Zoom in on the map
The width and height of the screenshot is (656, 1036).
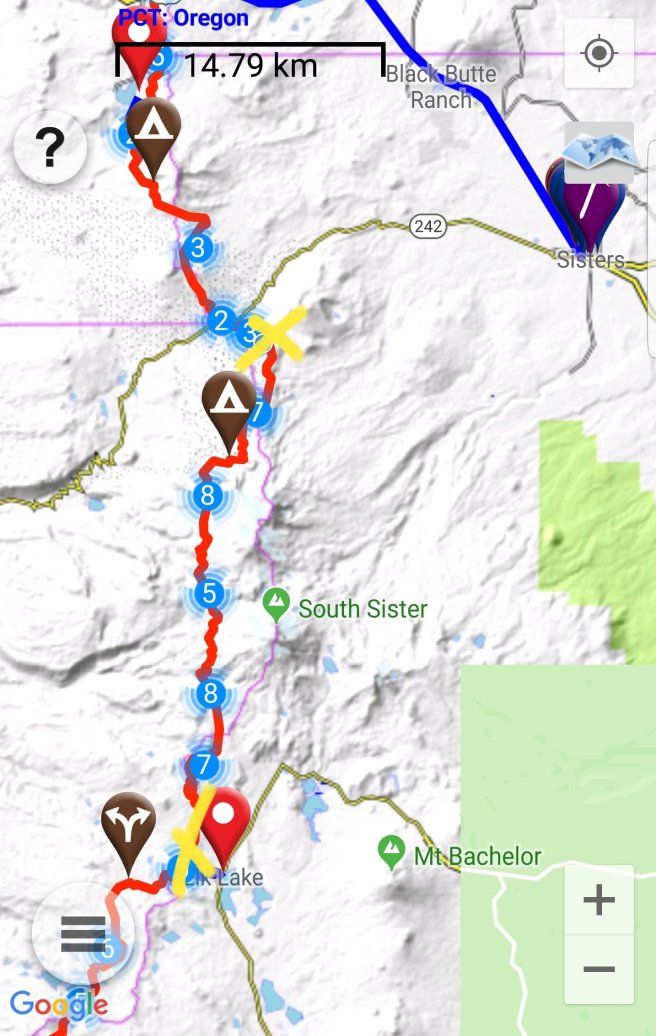[599, 900]
